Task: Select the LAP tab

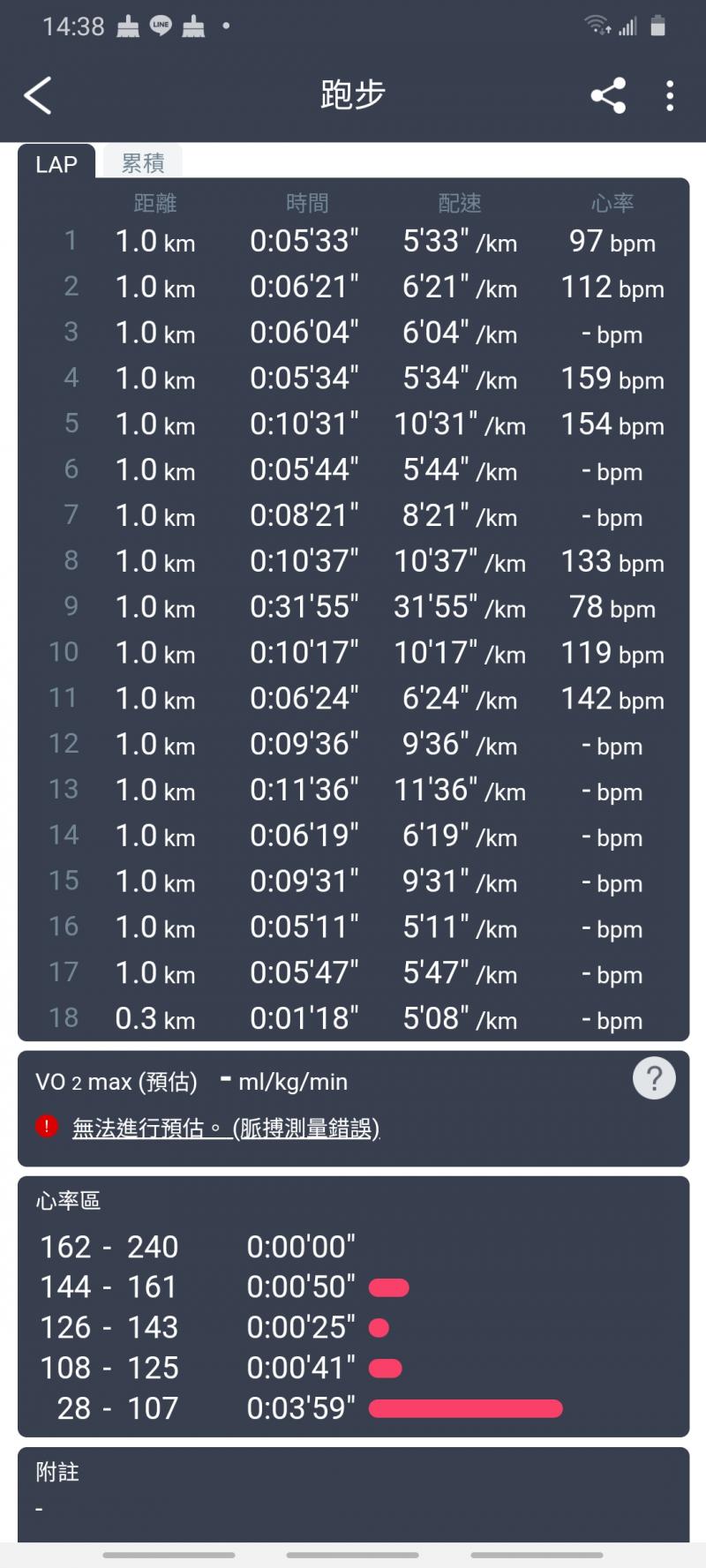Action: click(x=56, y=164)
